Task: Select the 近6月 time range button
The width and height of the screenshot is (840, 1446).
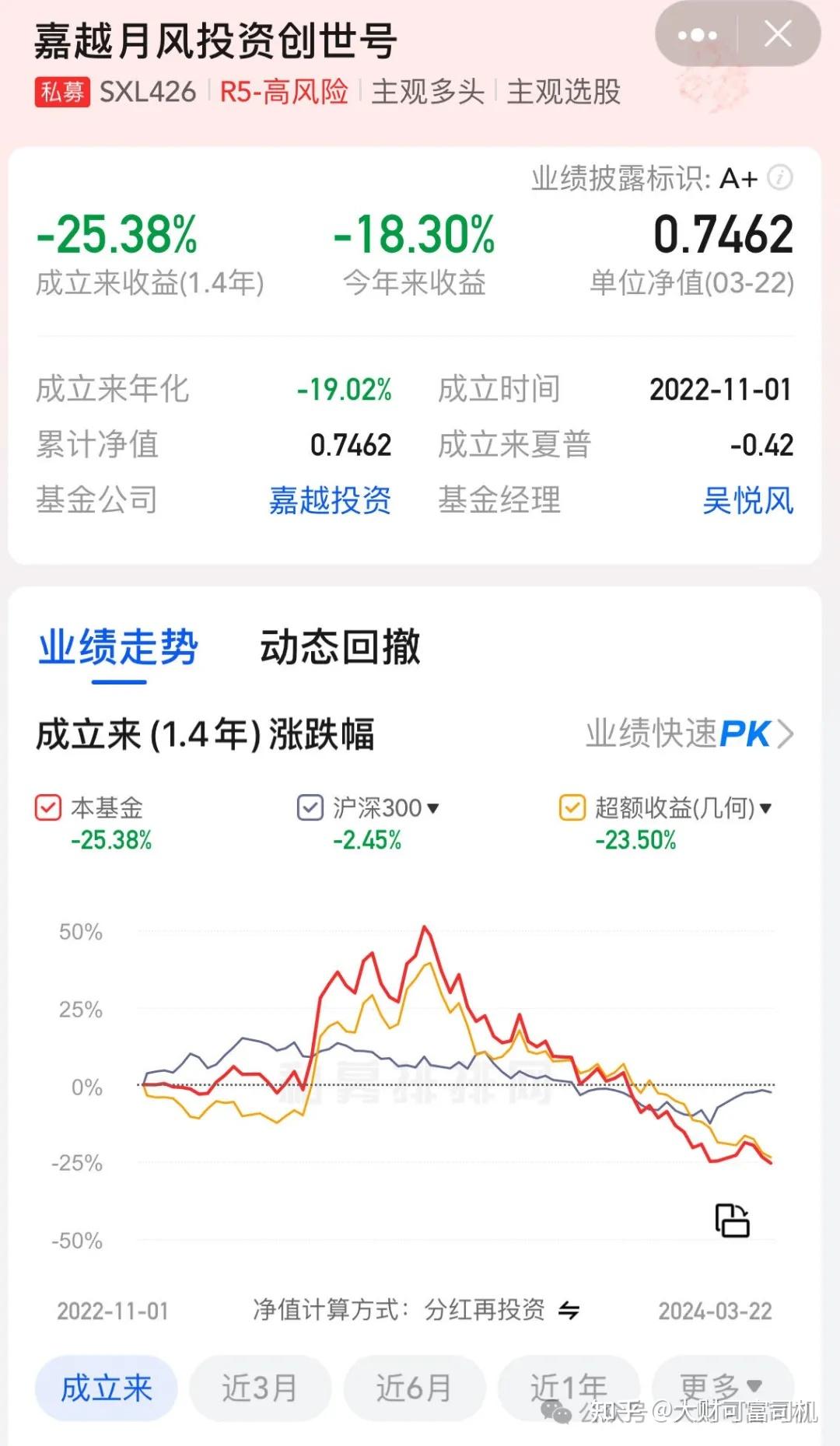Action: [x=414, y=1388]
